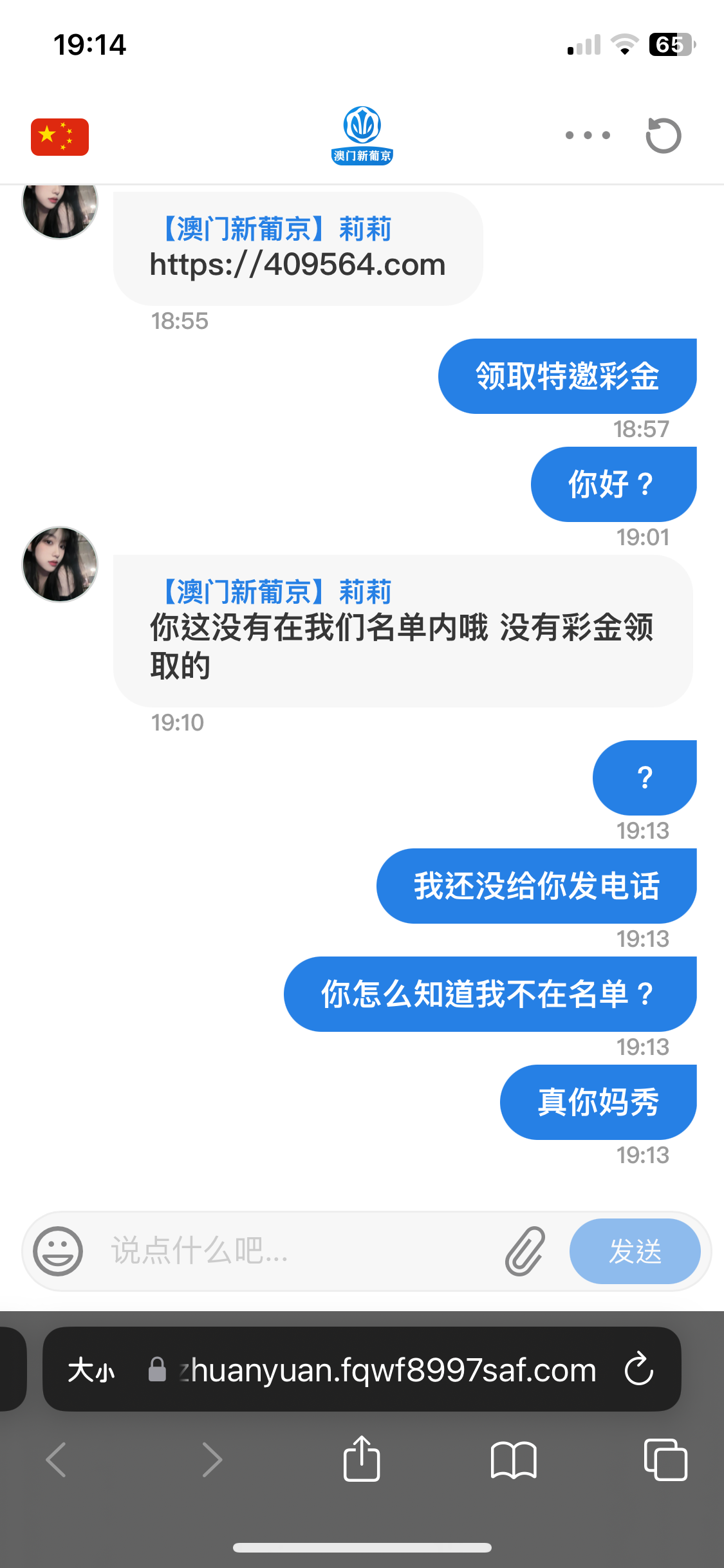Attach a file with the paperclip
The image size is (724, 1568).
[525, 1251]
